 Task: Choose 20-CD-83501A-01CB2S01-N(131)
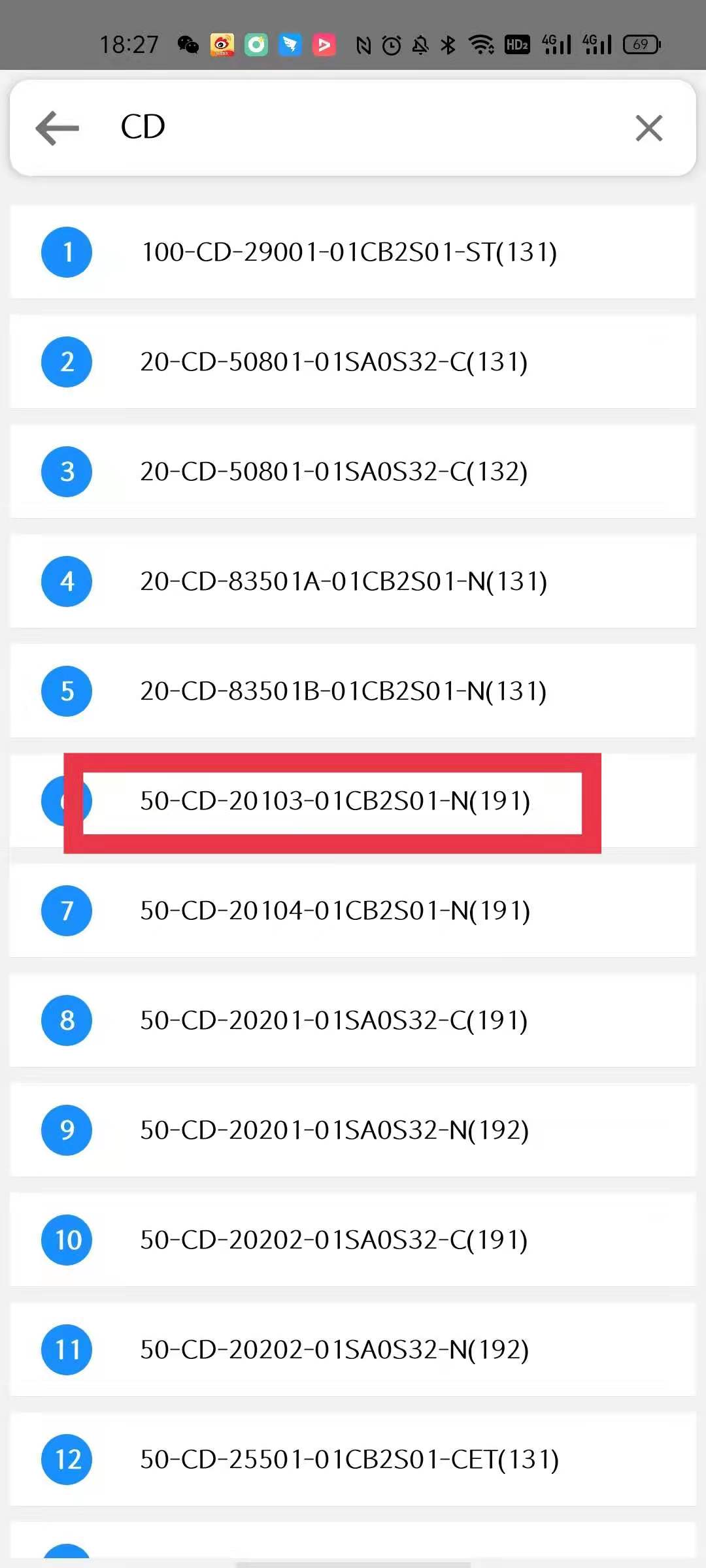(x=343, y=581)
